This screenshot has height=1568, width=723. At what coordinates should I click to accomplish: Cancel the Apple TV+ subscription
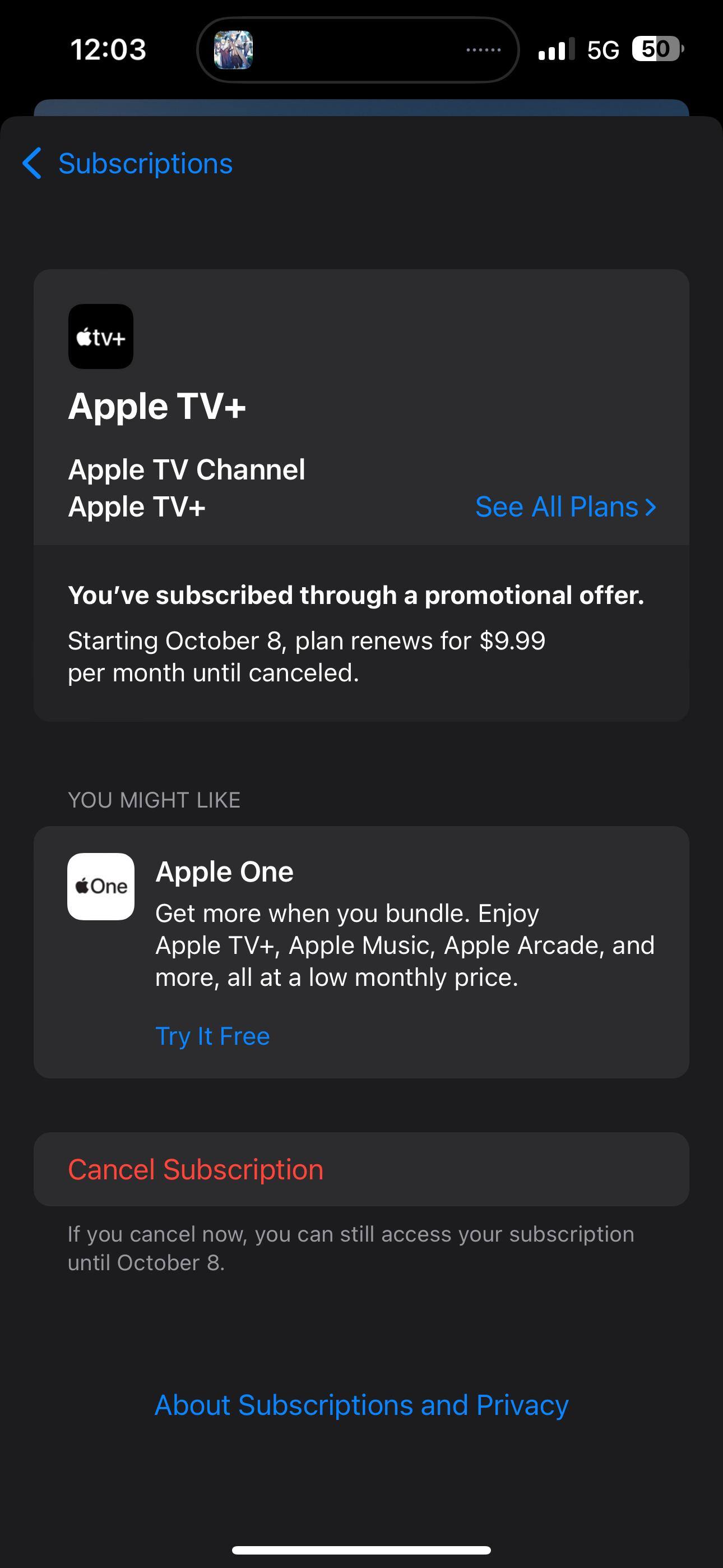tap(196, 1169)
